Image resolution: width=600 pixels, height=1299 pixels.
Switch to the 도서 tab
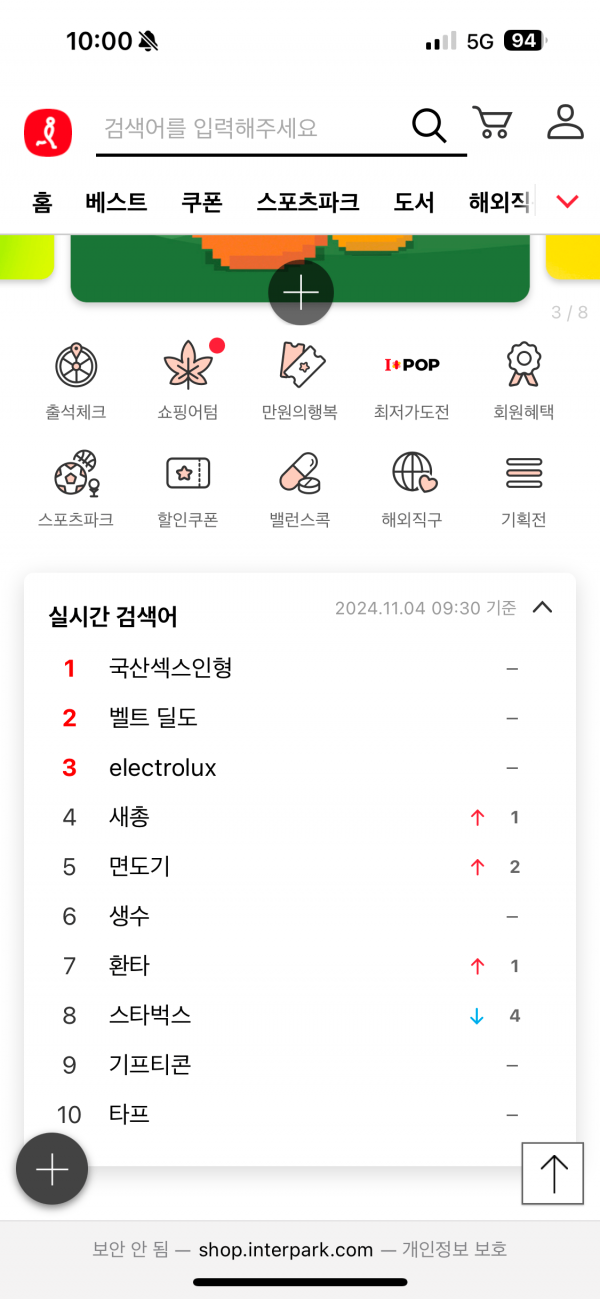413,202
